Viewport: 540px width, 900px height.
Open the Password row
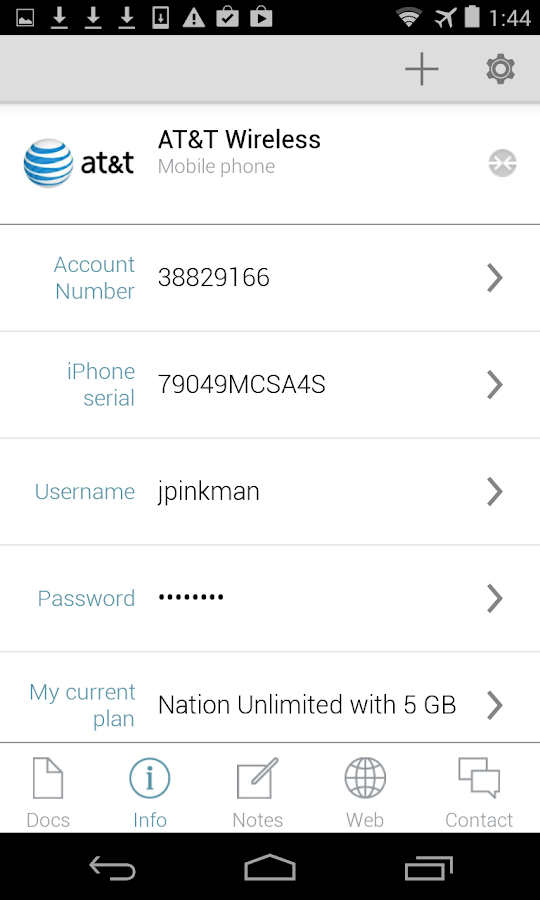(x=270, y=598)
